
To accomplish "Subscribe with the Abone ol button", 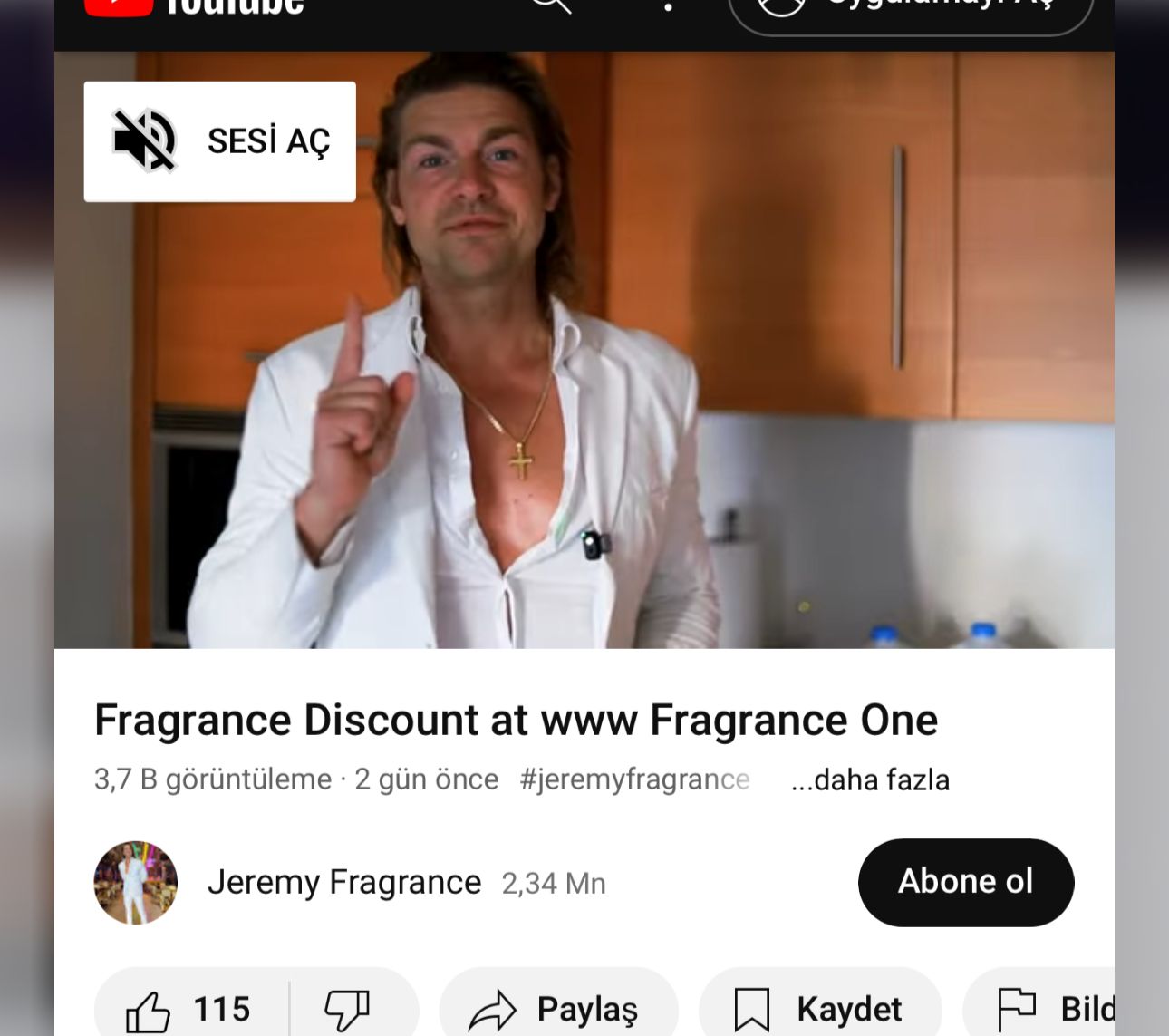I will [965, 882].
